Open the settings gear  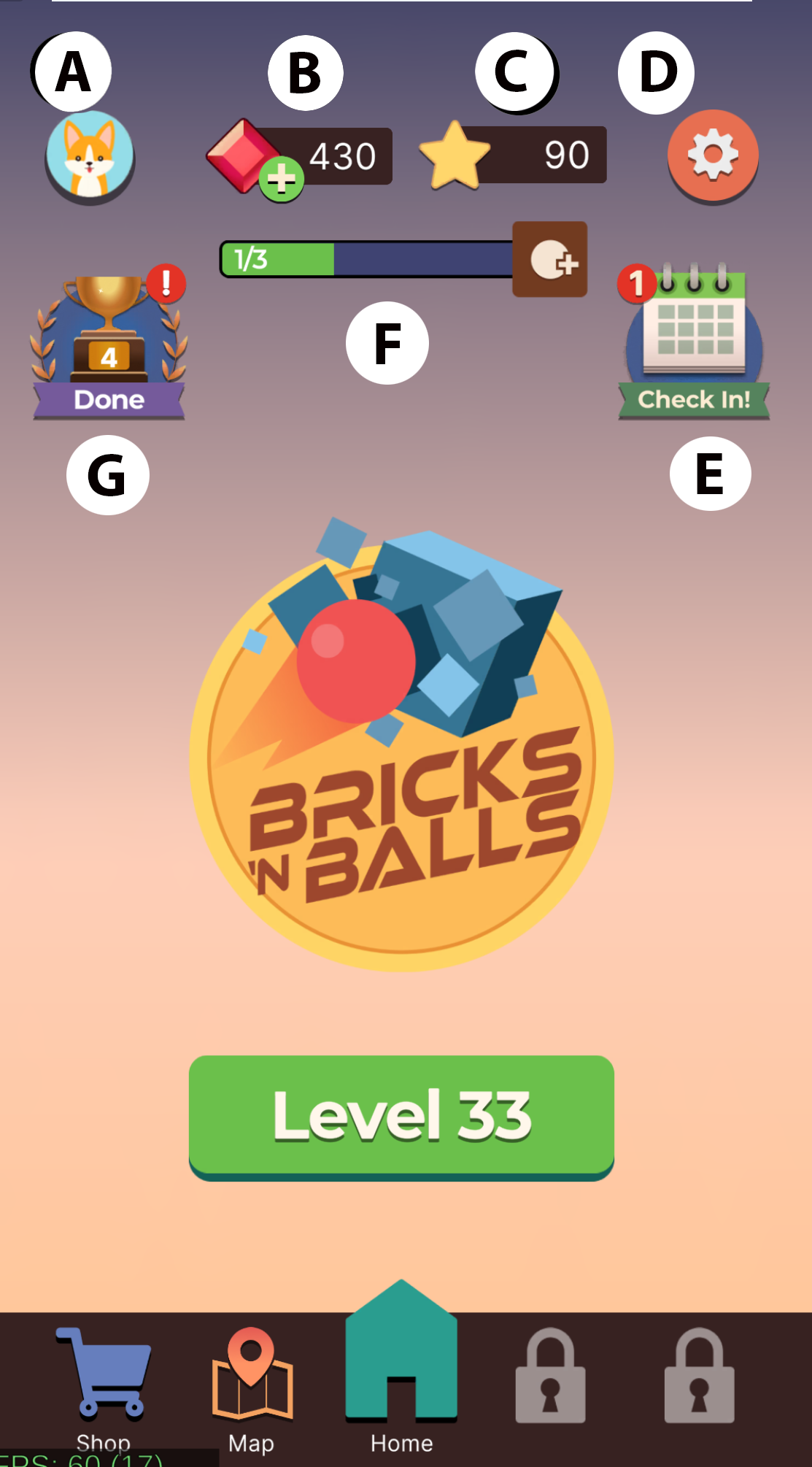point(713,156)
